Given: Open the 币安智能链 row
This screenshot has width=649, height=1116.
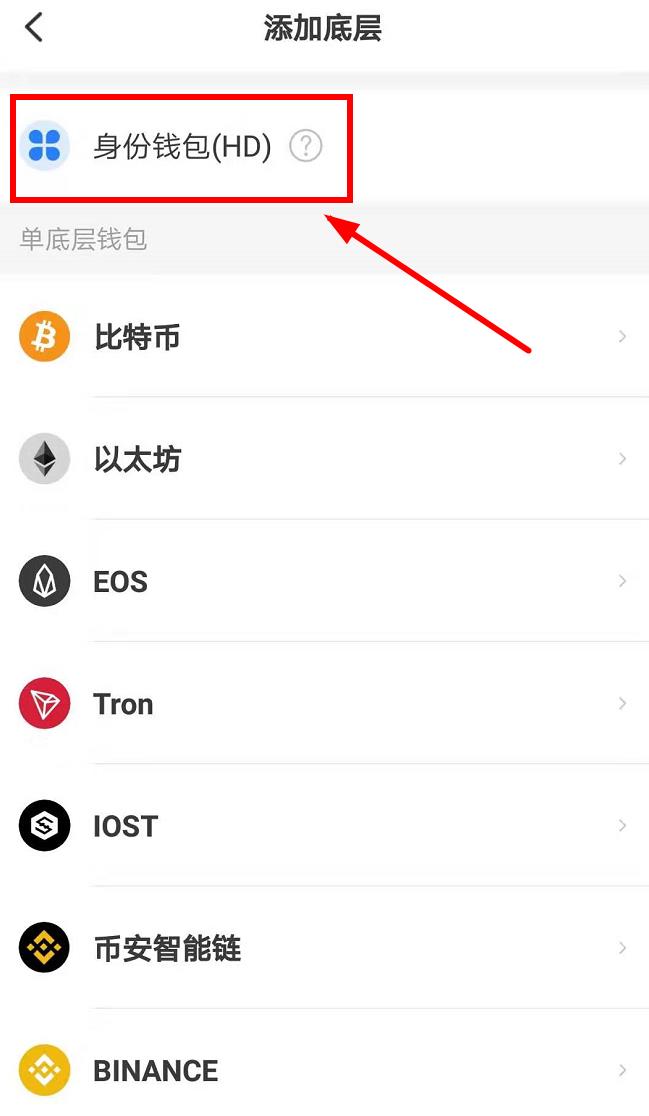Looking at the screenshot, I should (324, 948).
